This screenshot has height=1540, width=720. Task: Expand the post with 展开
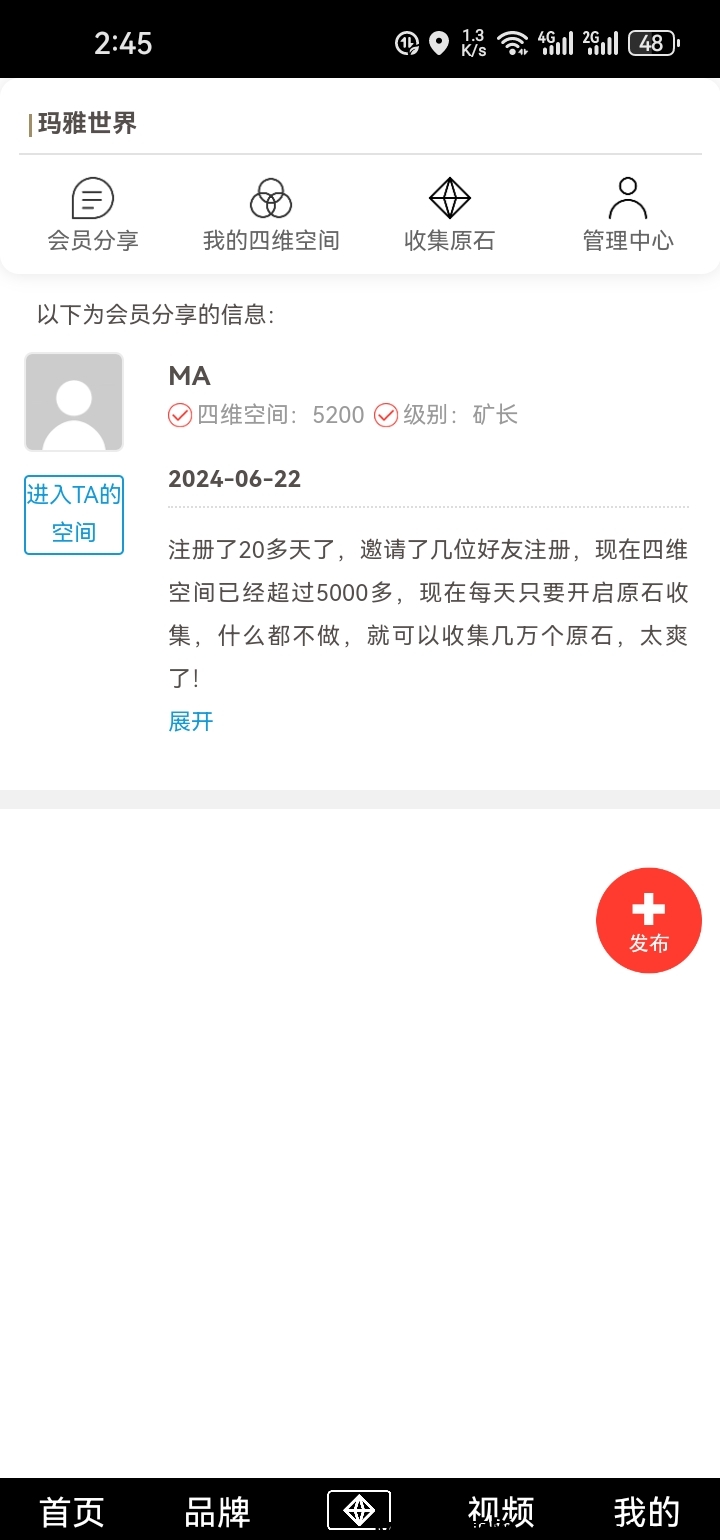tap(190, 721)
